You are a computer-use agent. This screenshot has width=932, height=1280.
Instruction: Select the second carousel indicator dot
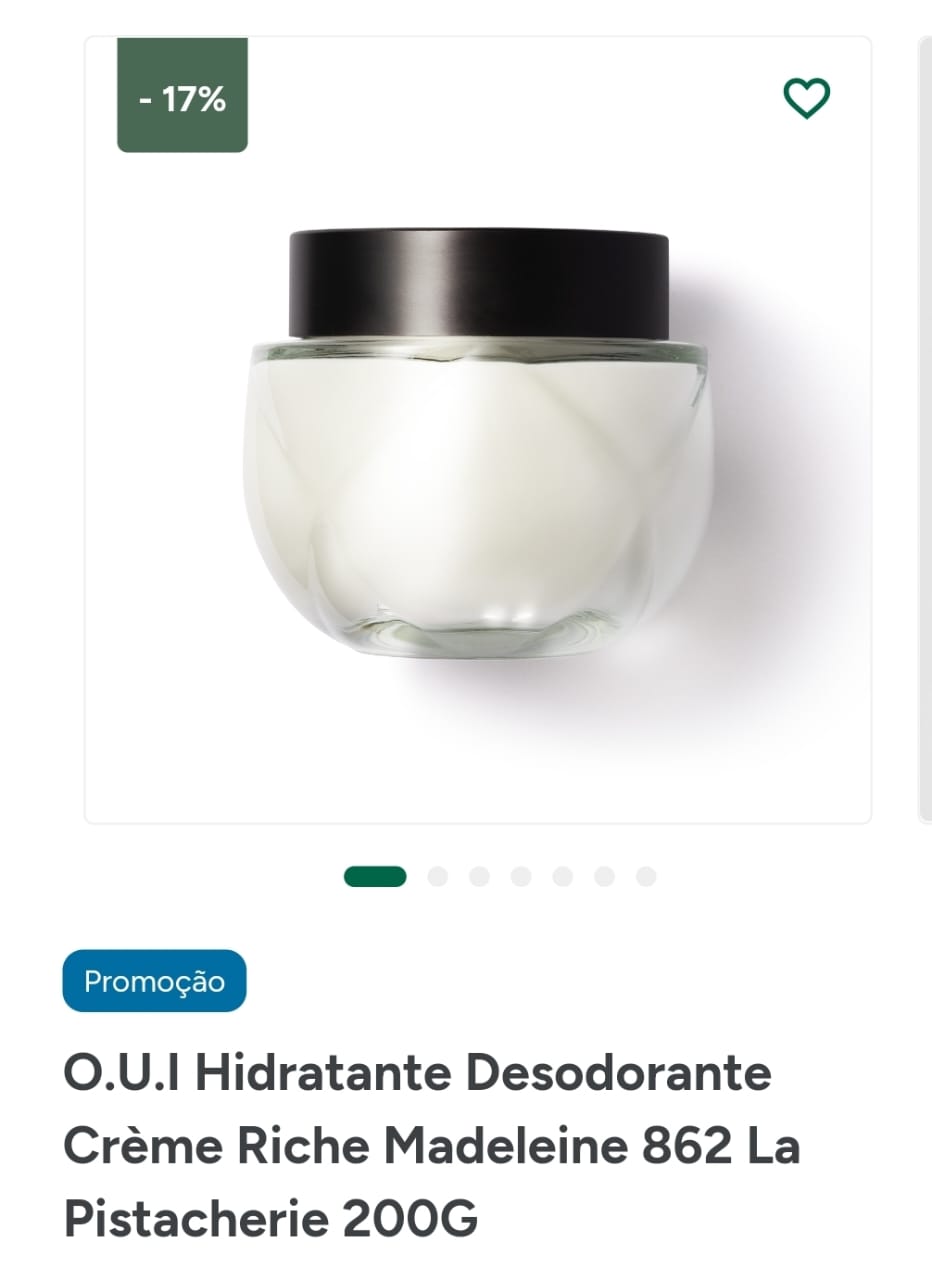[x=438, y=877]
